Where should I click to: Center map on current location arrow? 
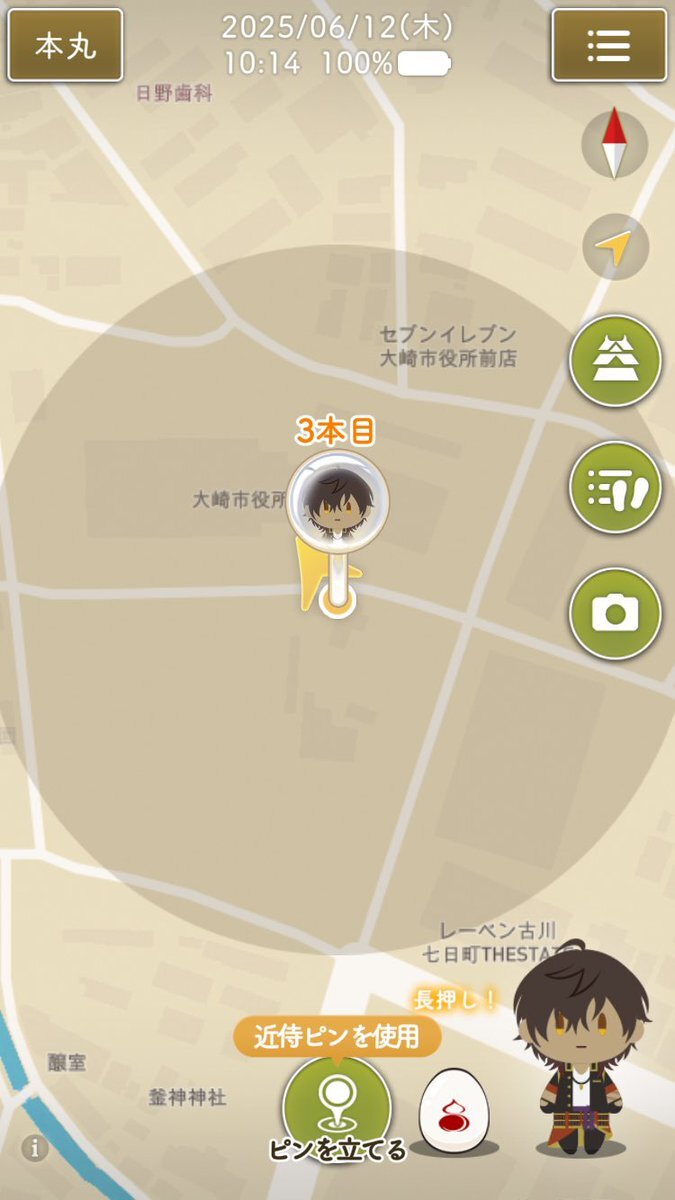[x=616, y=247]
